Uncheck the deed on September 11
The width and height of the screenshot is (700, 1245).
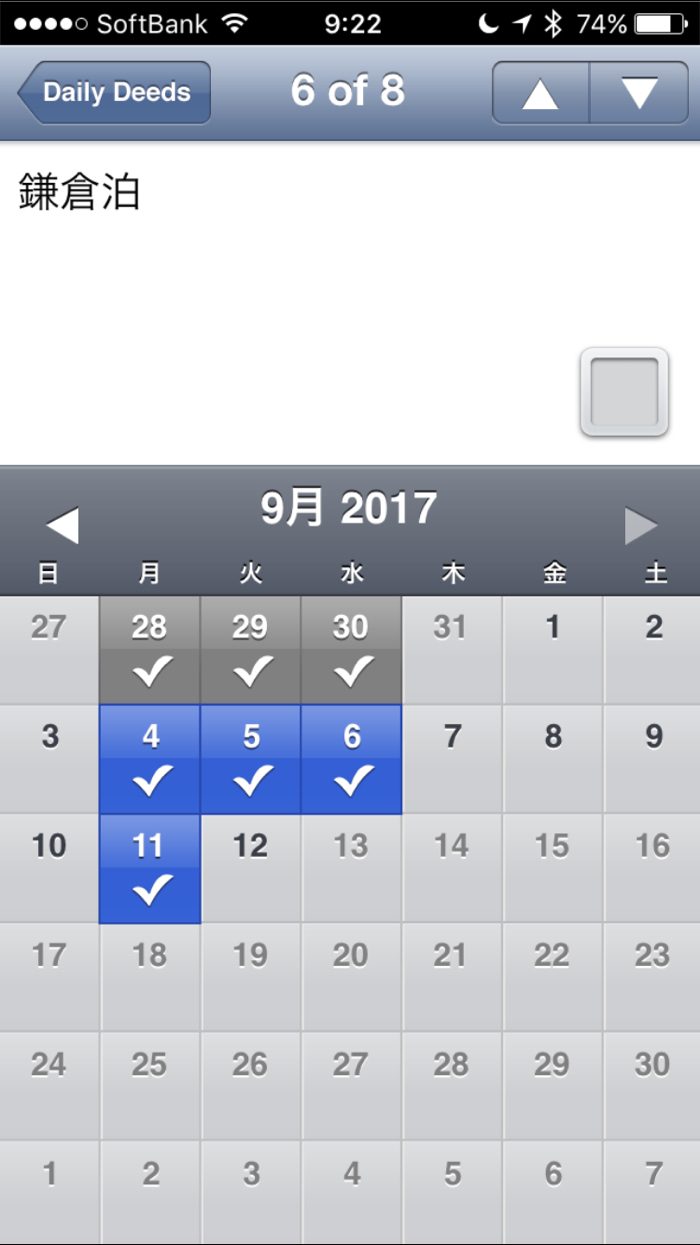tap(149, 868)
